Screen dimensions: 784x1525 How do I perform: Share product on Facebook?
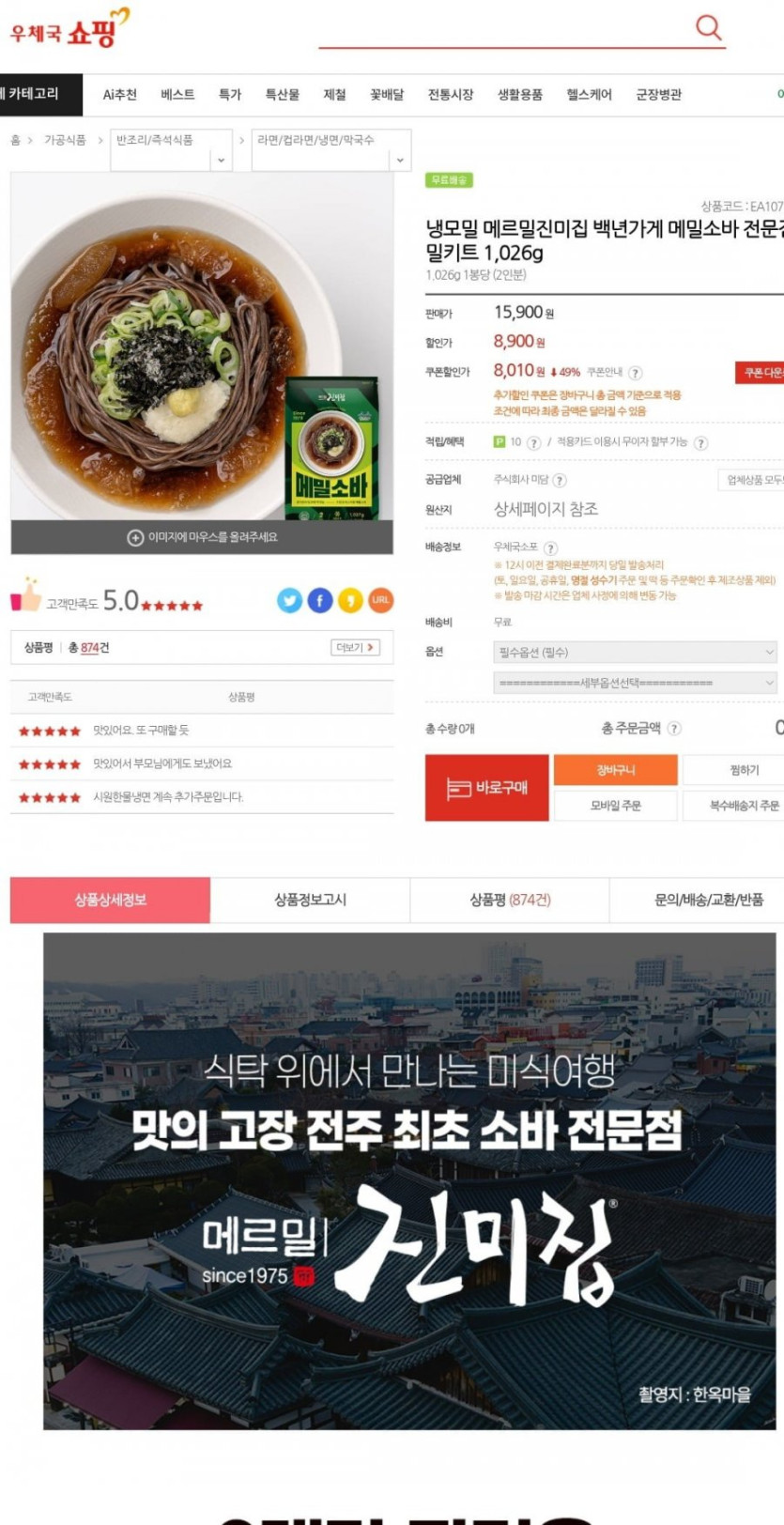(x=320, y=600)
